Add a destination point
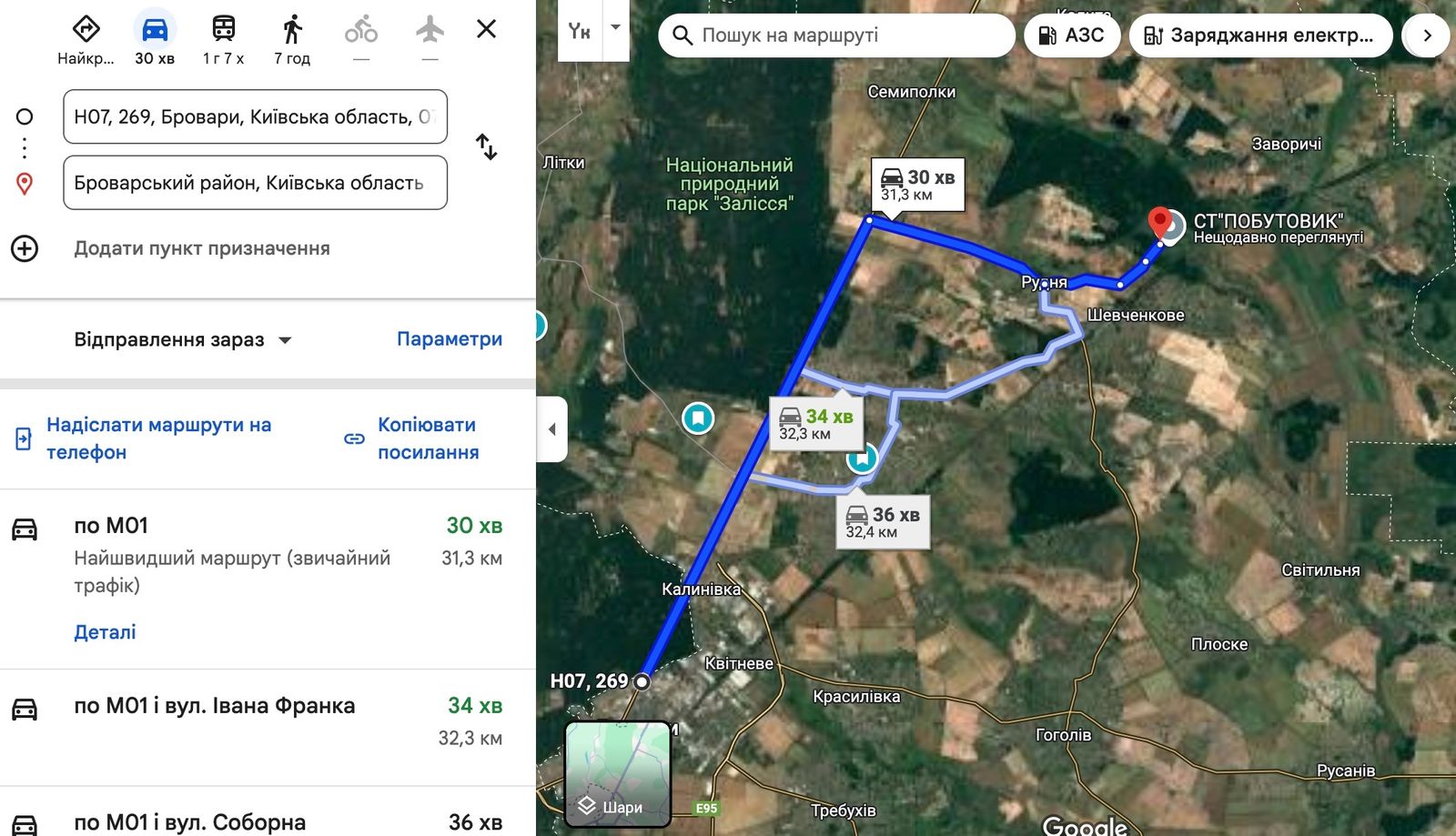 click(x=201, y=248)
